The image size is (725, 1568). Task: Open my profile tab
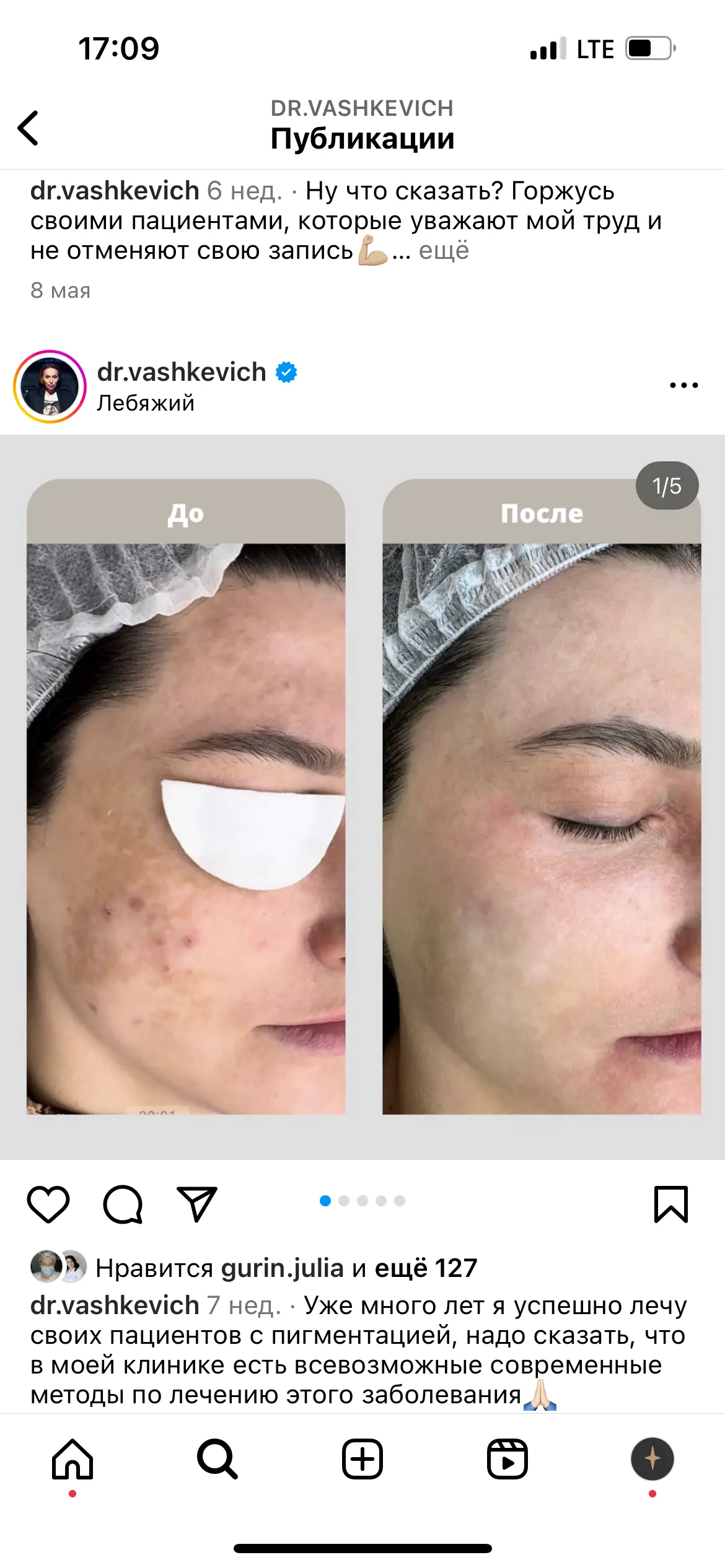652,1459
